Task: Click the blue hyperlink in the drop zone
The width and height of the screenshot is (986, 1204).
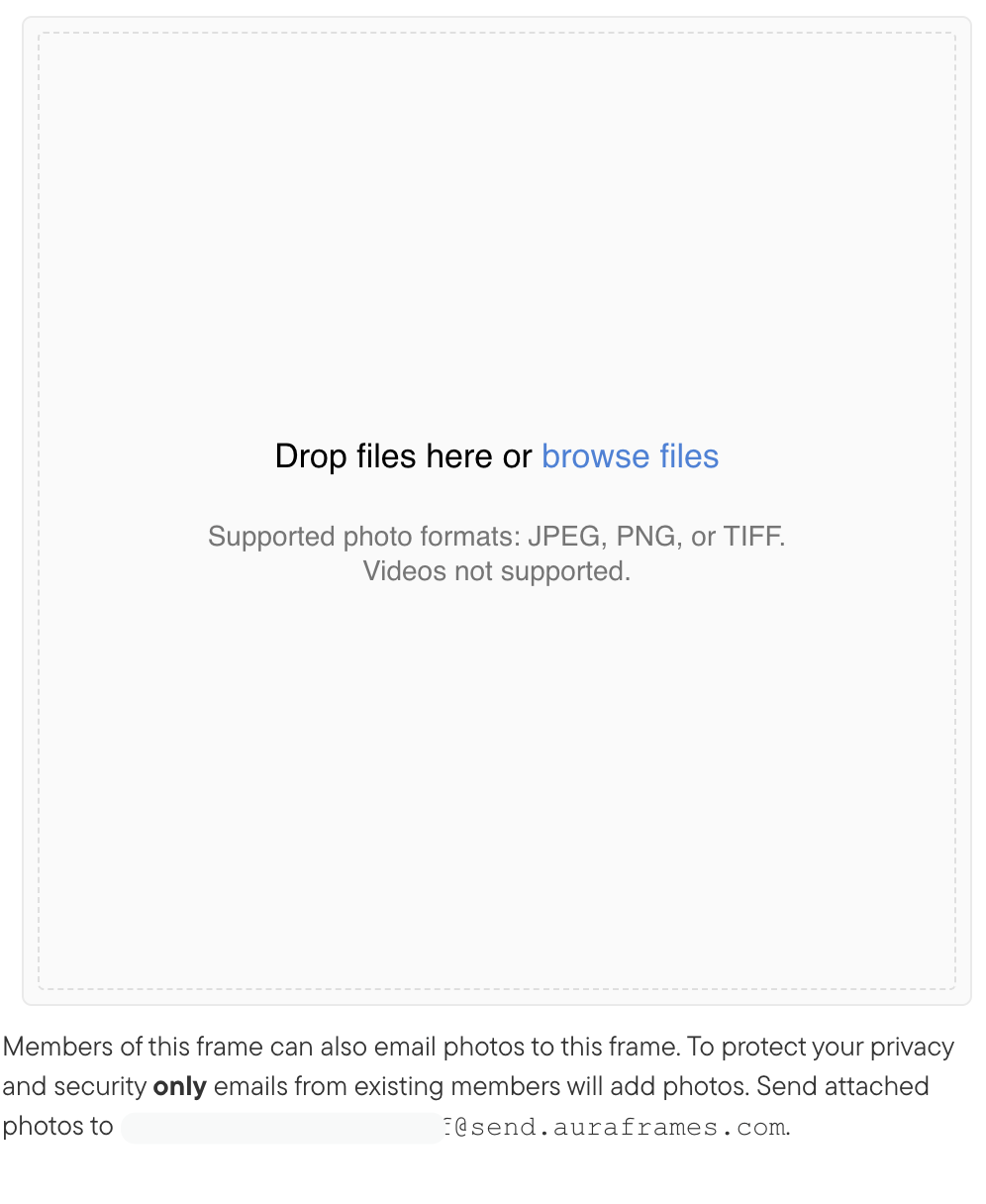Action: [630, 456]
